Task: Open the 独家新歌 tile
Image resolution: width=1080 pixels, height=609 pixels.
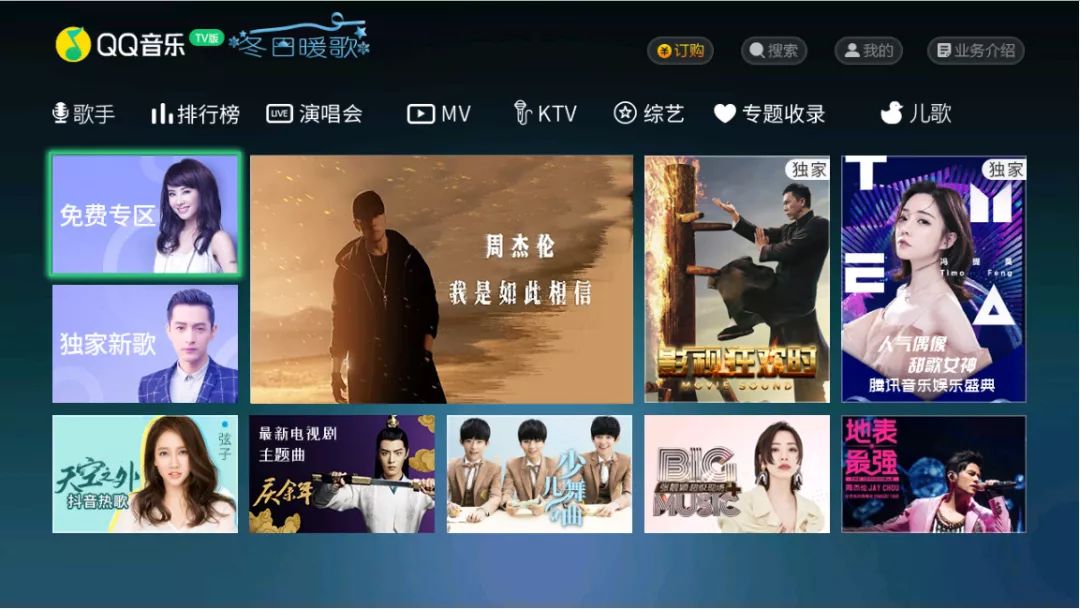Action: 145,344
